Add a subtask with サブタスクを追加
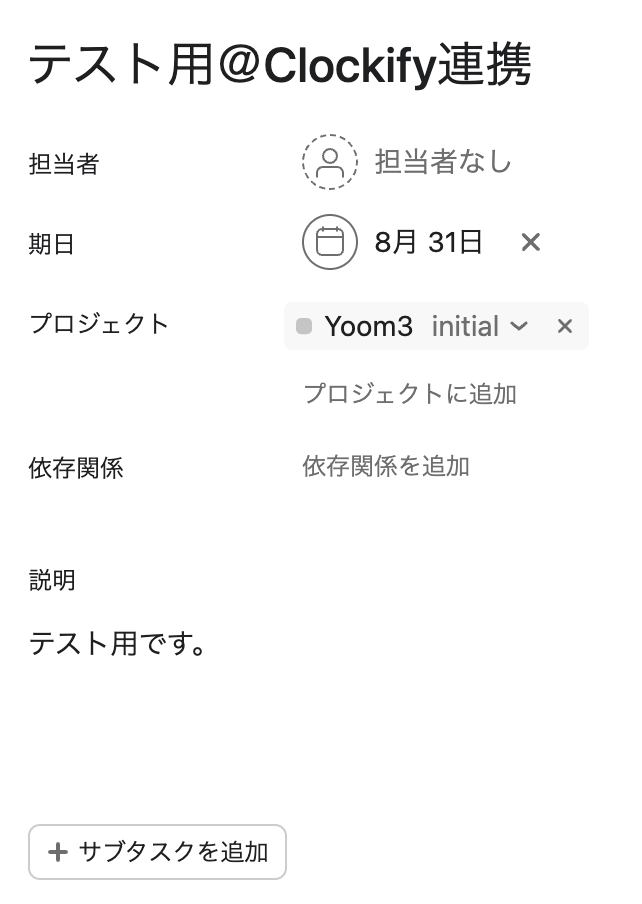Screen dimensions: 642x904 pyautogui.click(x=157, y=852)
